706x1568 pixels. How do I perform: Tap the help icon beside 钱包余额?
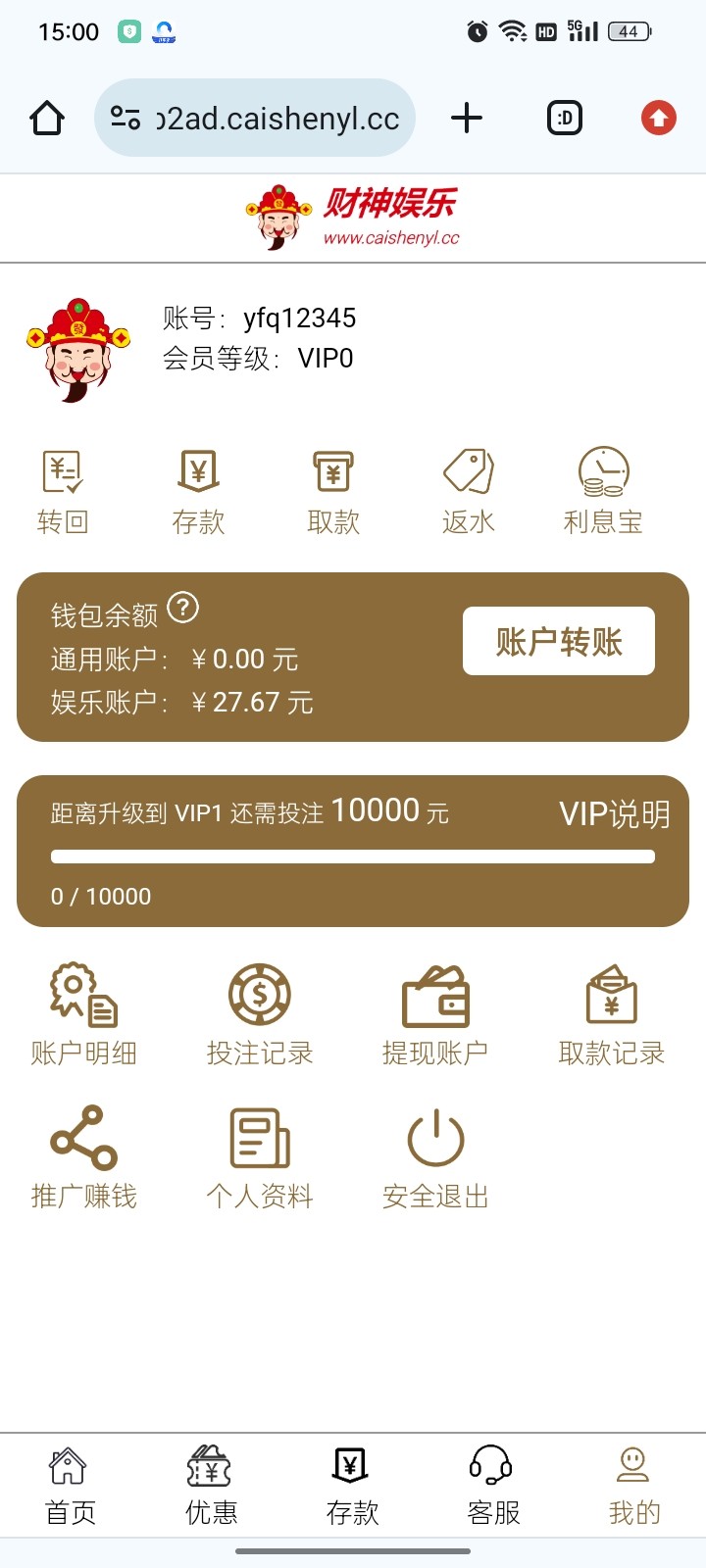tap(183, 608)
